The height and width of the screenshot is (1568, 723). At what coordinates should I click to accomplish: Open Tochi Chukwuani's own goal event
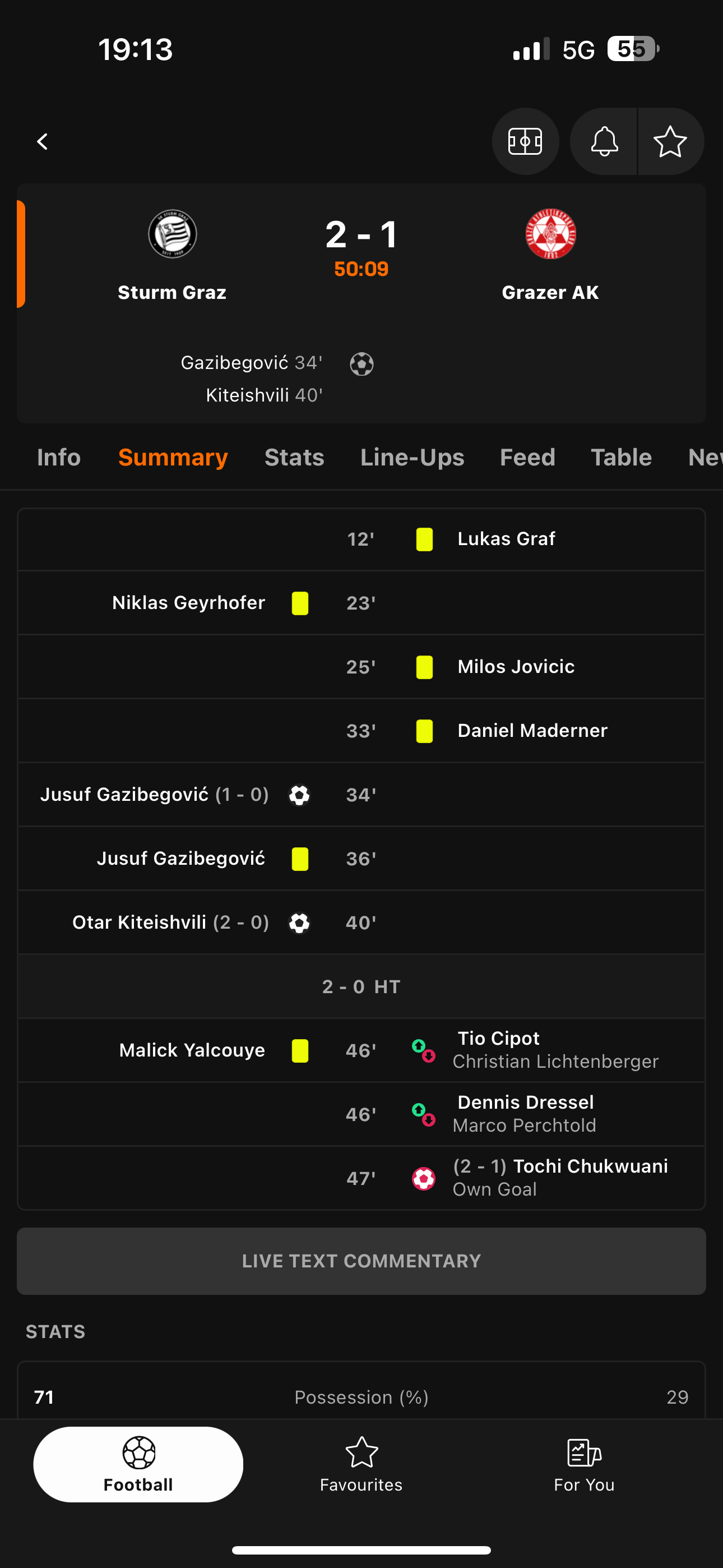pos(361,1178)
